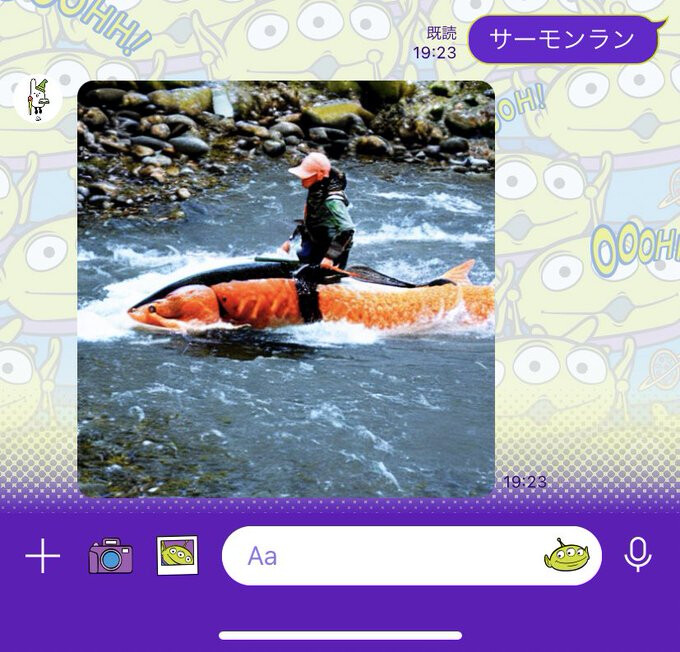
Task: Open the plus attachment menu
Action: pyautogui.click(x=42, y=556)
